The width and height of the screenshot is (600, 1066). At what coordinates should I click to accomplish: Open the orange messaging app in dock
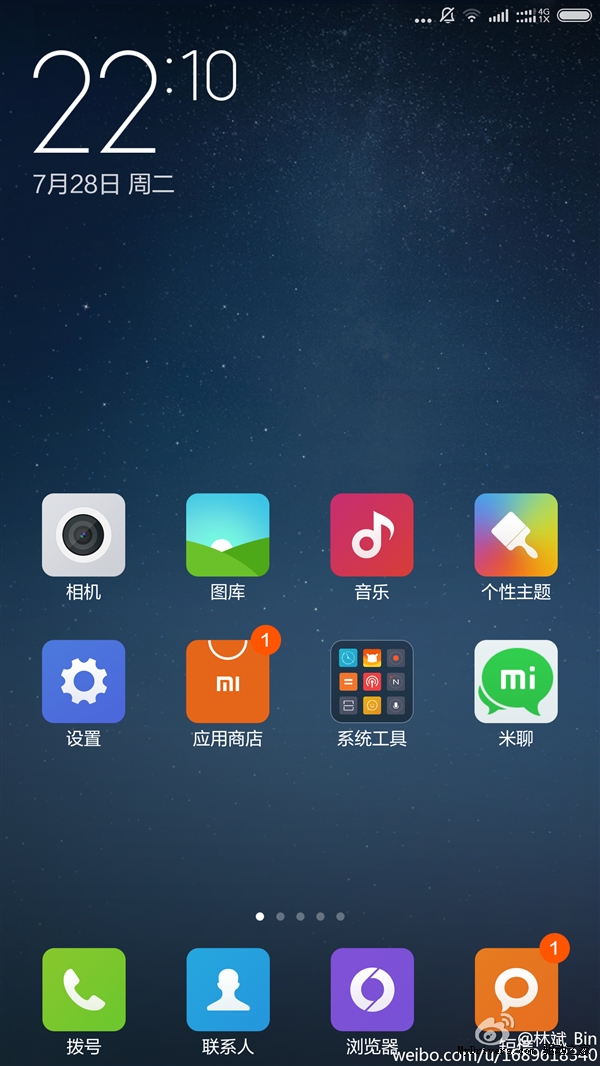tap(516, 989)
